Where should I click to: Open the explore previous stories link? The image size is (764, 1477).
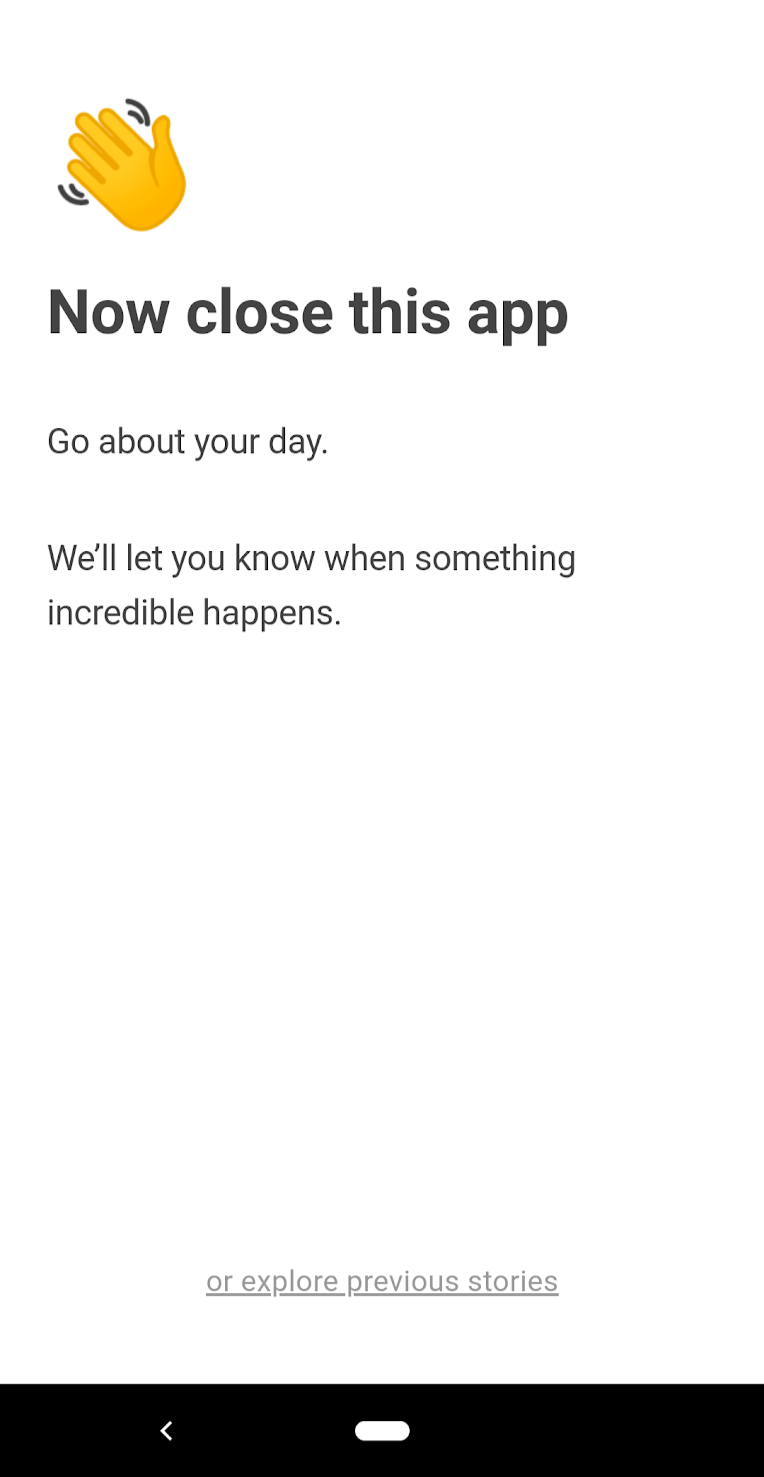point(382,1281)
